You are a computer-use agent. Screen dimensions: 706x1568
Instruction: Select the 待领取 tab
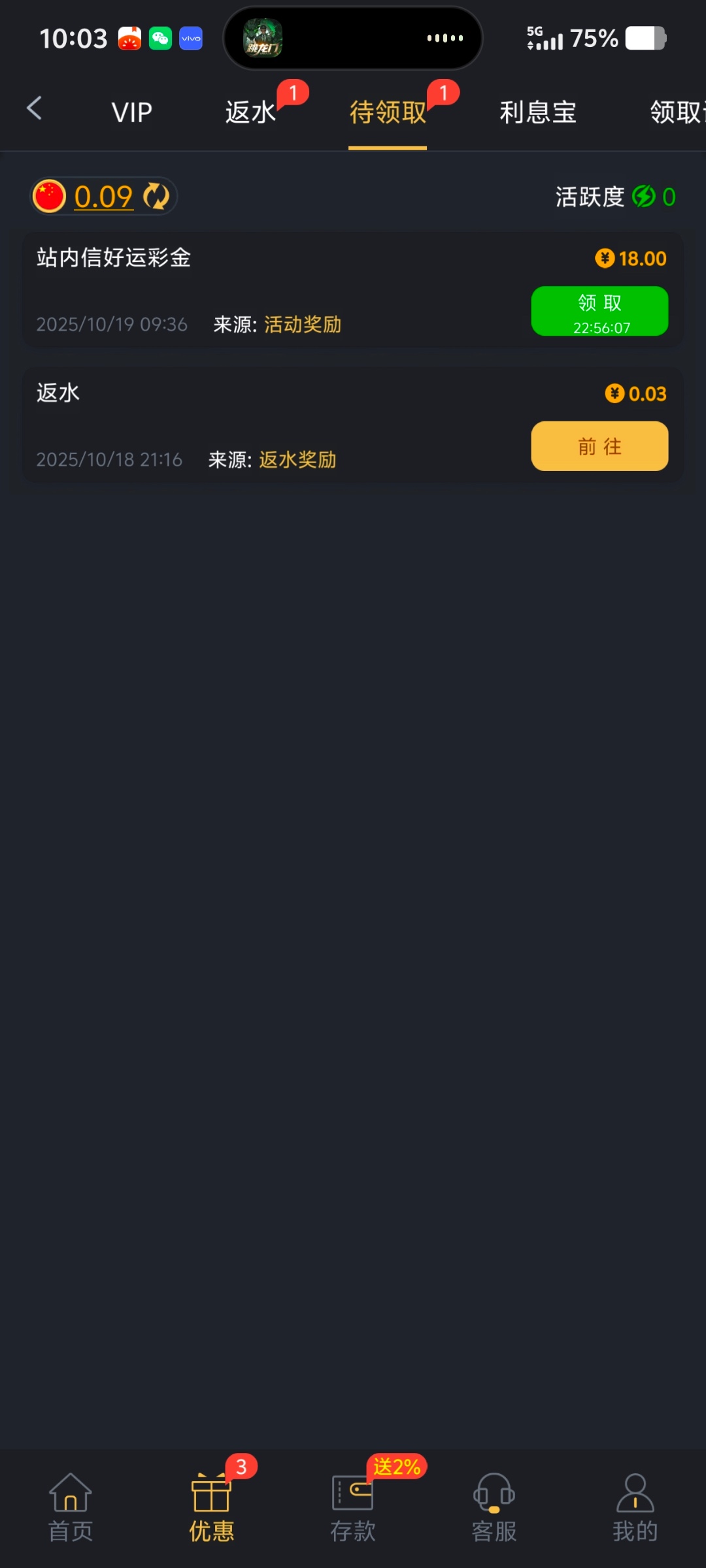click(x=388, y=112)
